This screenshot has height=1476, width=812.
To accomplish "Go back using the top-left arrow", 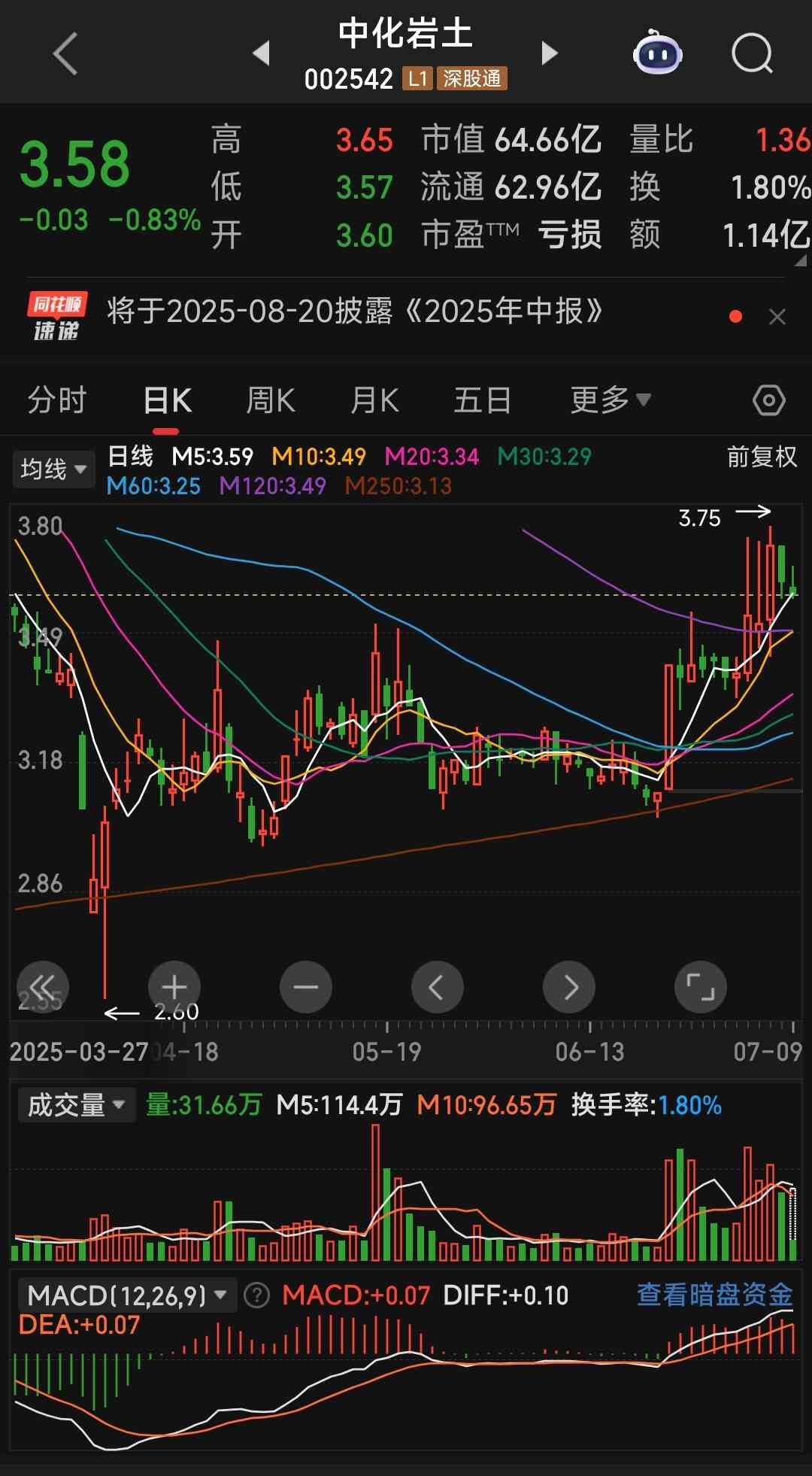I will tap(65, 53).
